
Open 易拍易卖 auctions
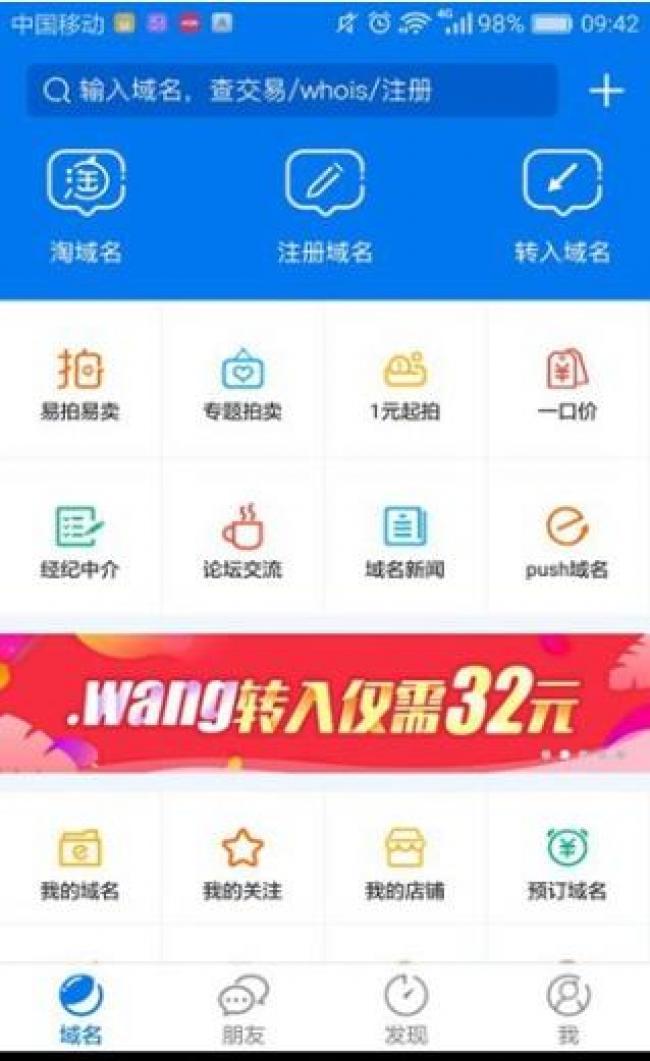[x=80, y=383]
